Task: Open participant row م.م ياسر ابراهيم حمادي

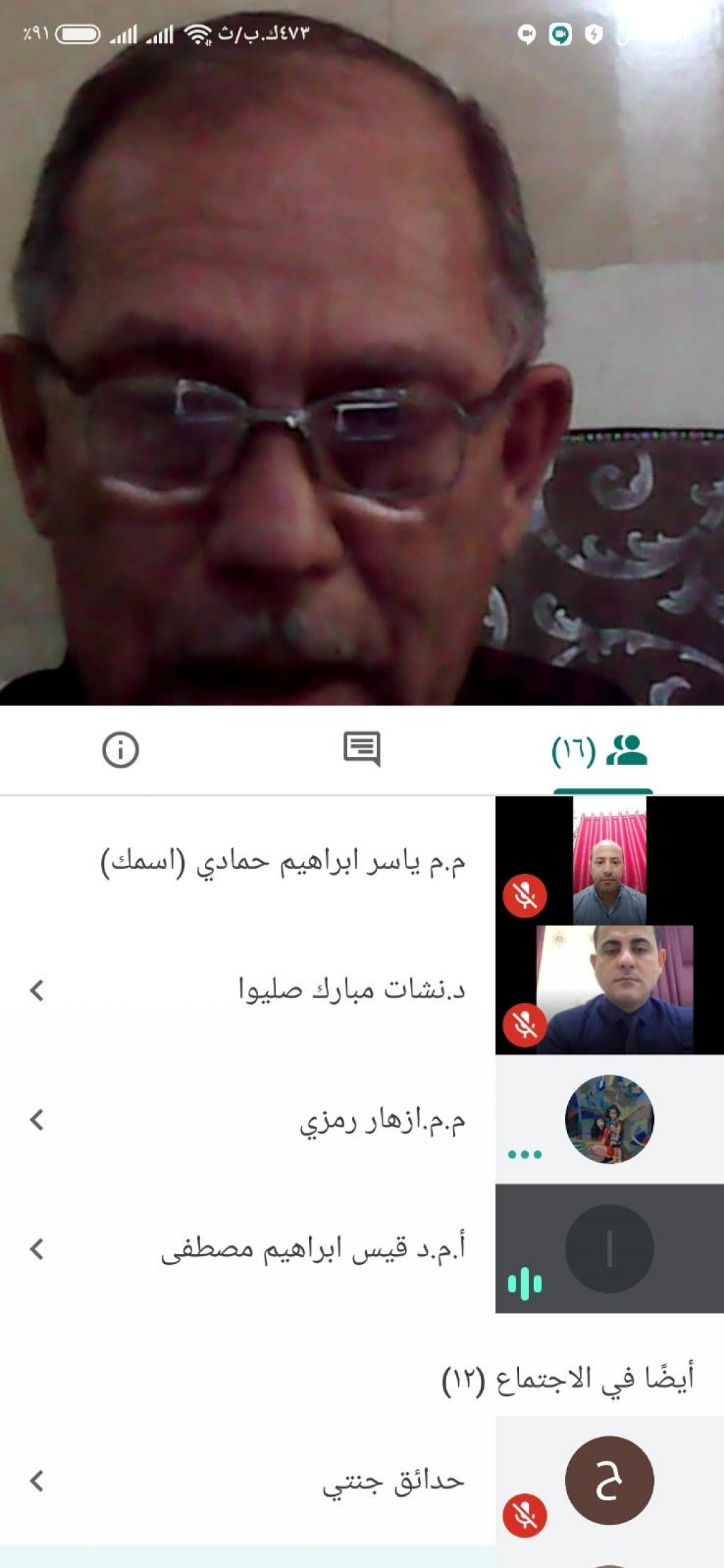Action: (x=283, y=862)
